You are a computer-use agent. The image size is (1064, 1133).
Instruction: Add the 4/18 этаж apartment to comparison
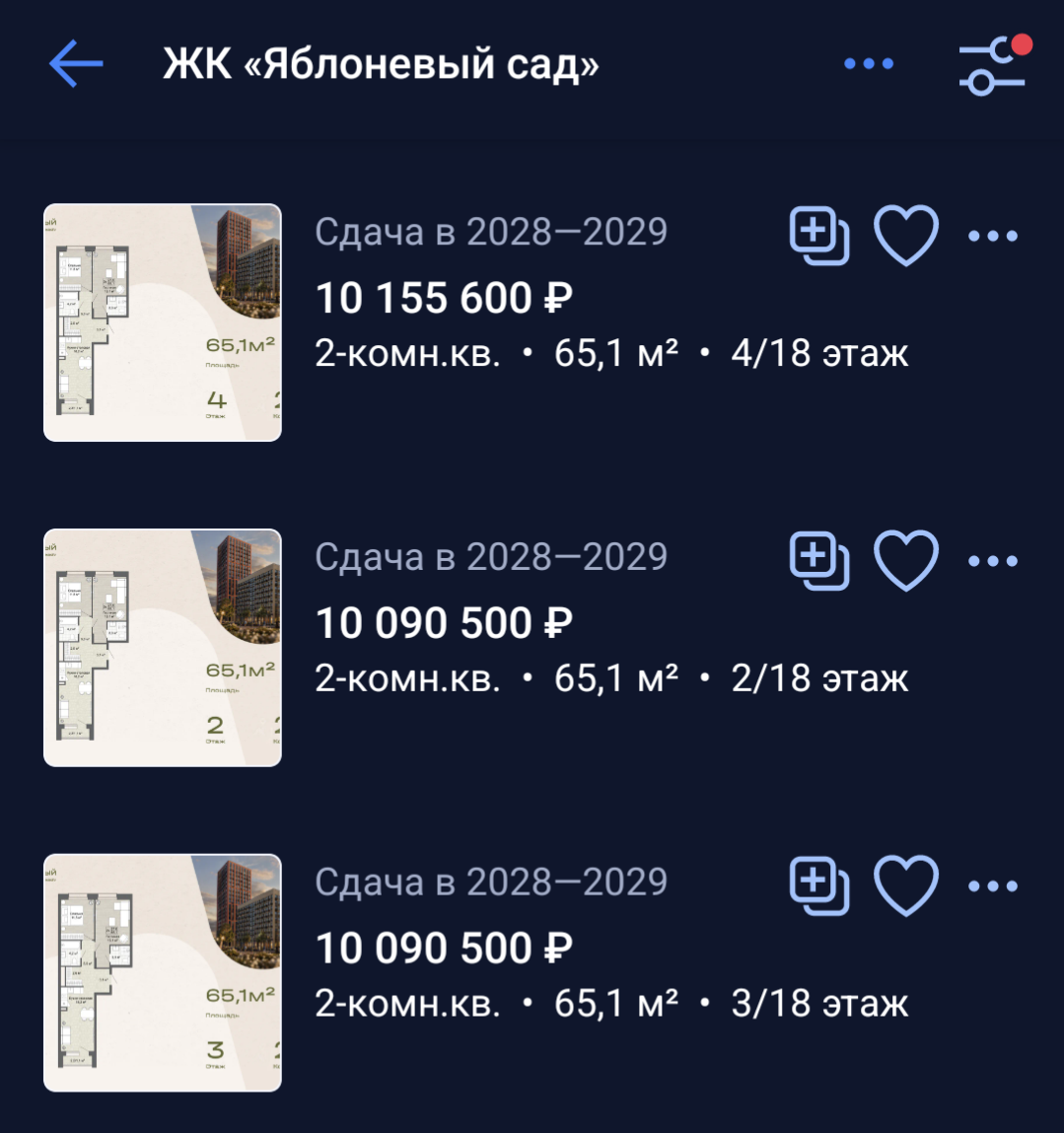[819, 236]
